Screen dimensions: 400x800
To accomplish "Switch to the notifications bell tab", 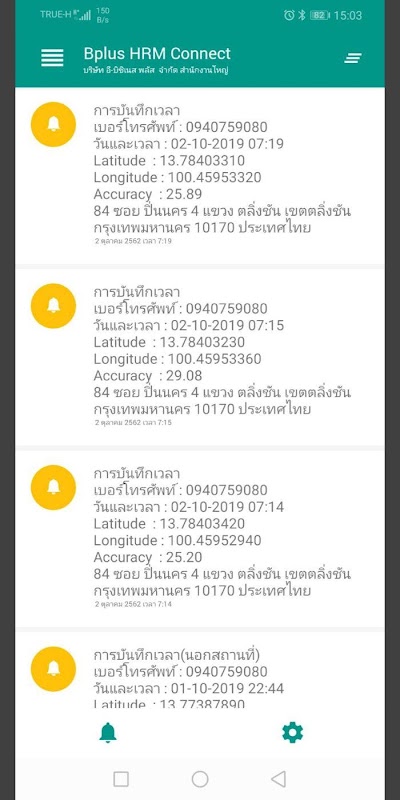I will pos(108,733).
